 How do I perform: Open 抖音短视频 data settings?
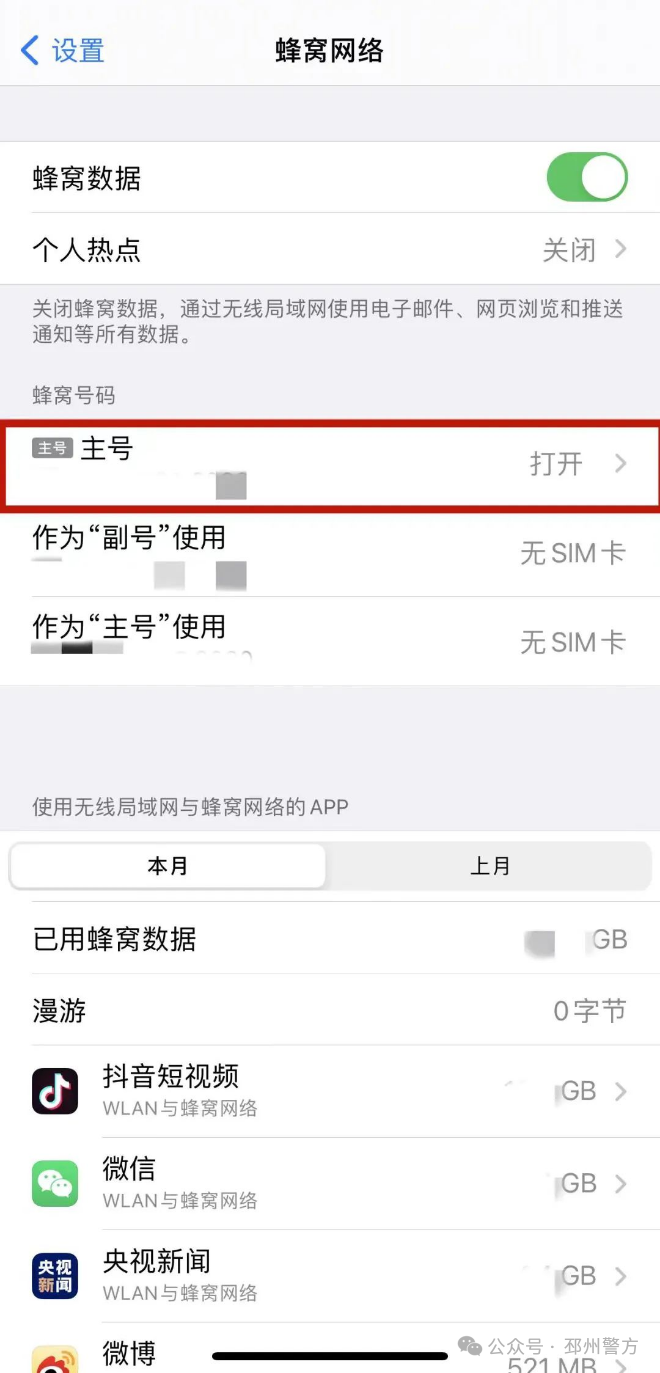tap(330, 1091)
